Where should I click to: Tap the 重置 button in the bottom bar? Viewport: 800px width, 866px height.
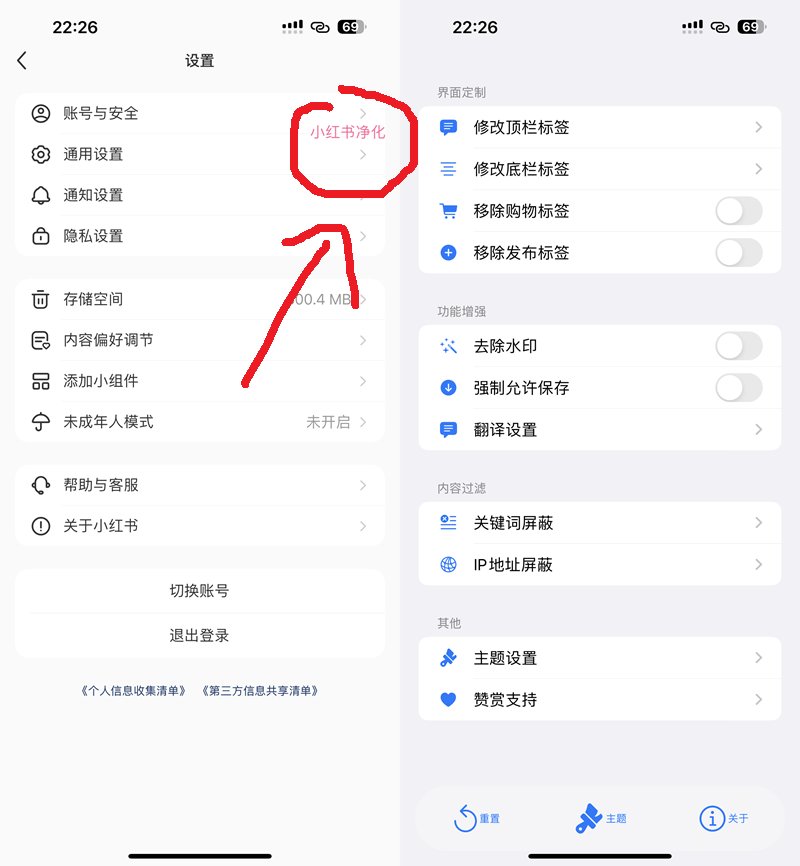476,819
